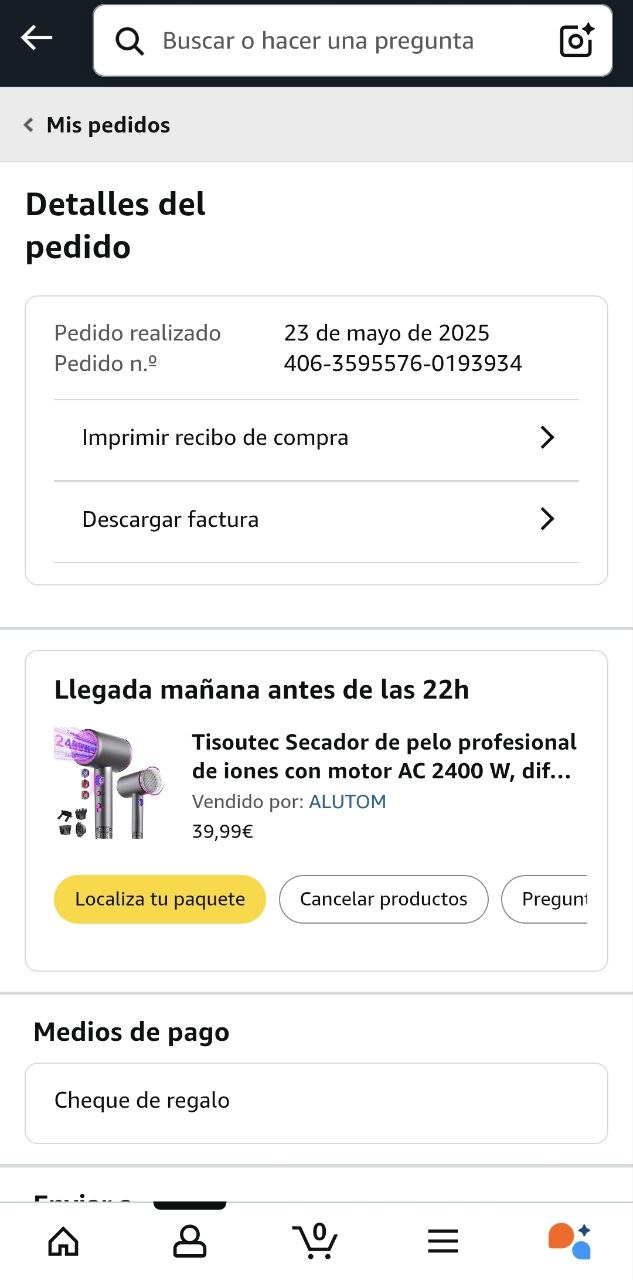Open the shopping cart tab
Screen dimensions: 633x1280
[x=316, y=1241]
